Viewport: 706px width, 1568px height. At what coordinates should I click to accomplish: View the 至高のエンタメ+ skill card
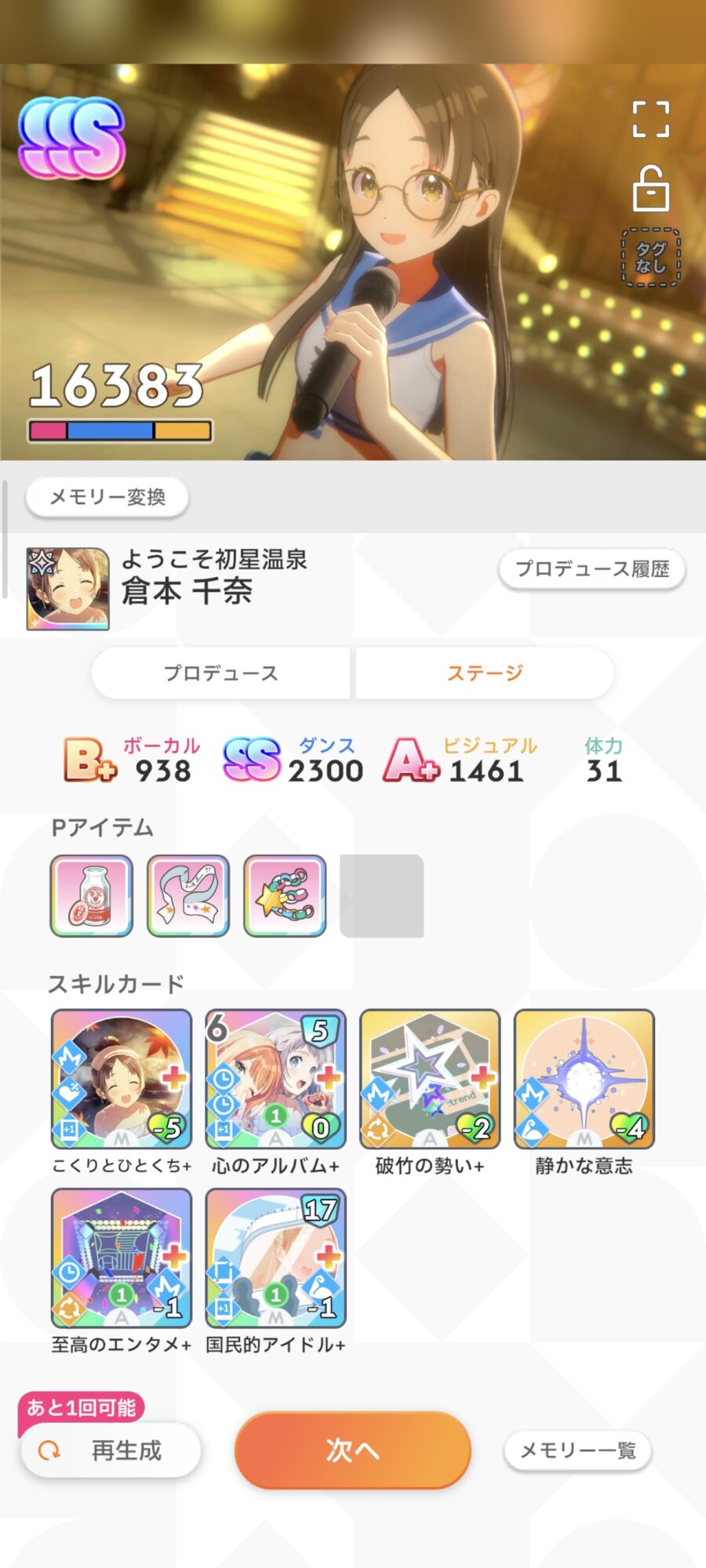(x=122, y=1258)
